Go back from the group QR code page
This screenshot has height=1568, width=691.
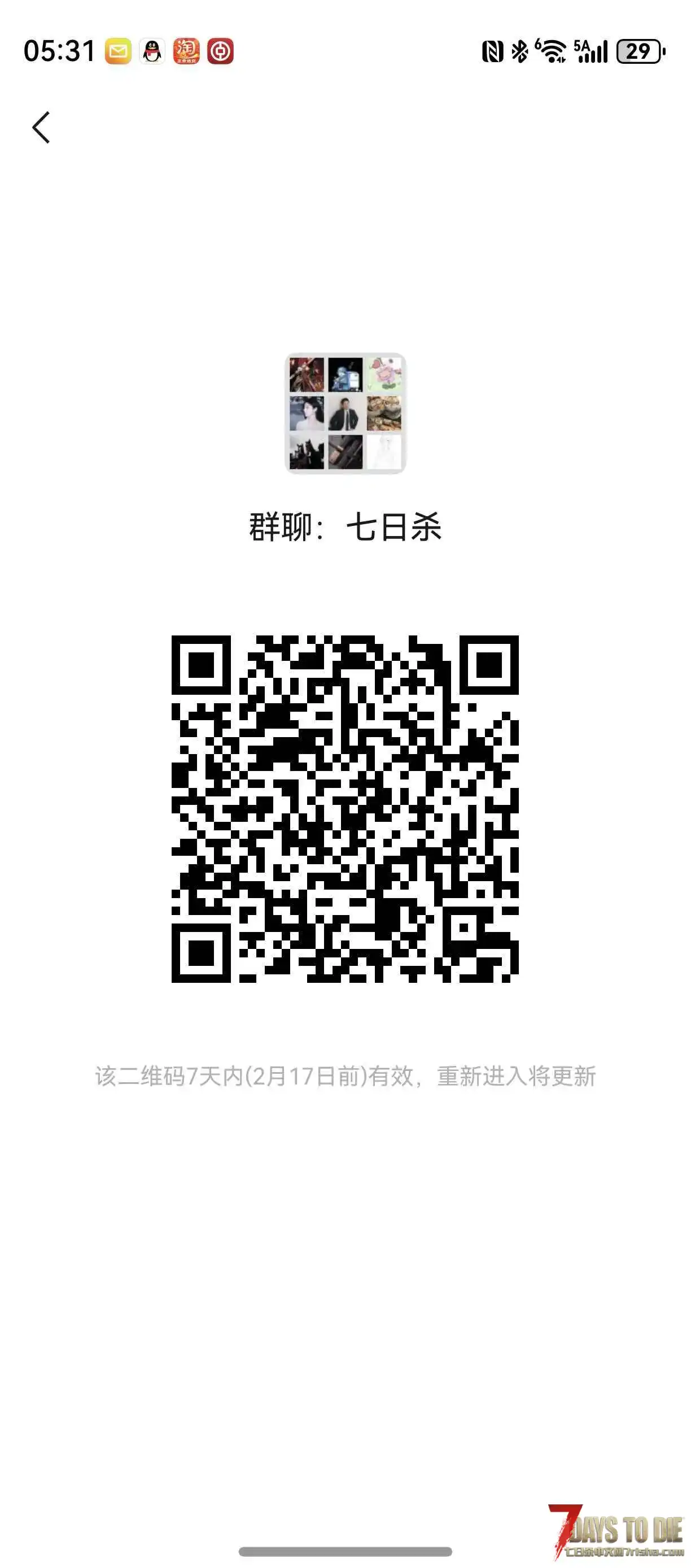[x=41, y=128]
